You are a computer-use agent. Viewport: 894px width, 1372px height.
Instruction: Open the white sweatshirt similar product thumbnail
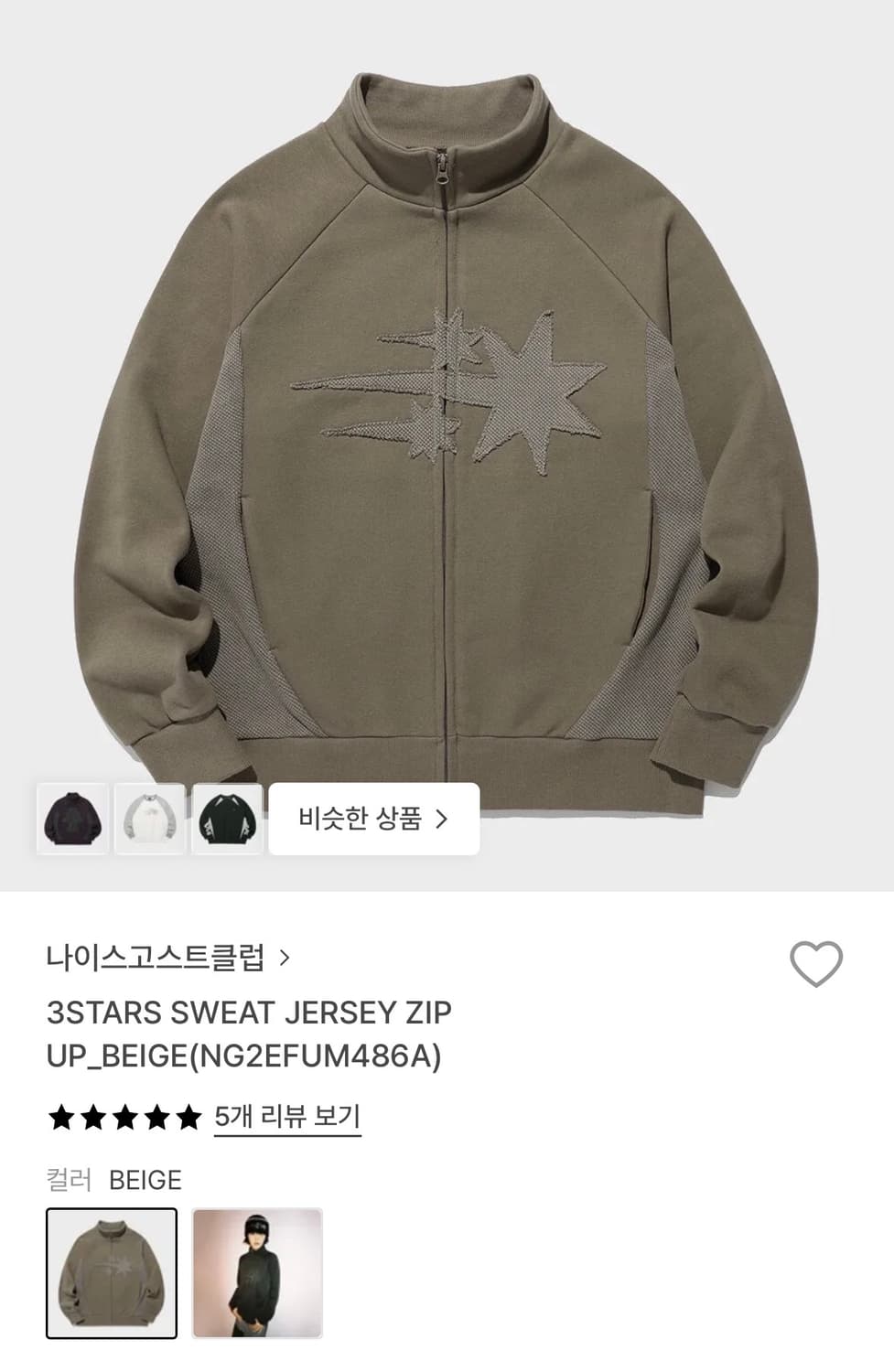[x=149, y=819]
